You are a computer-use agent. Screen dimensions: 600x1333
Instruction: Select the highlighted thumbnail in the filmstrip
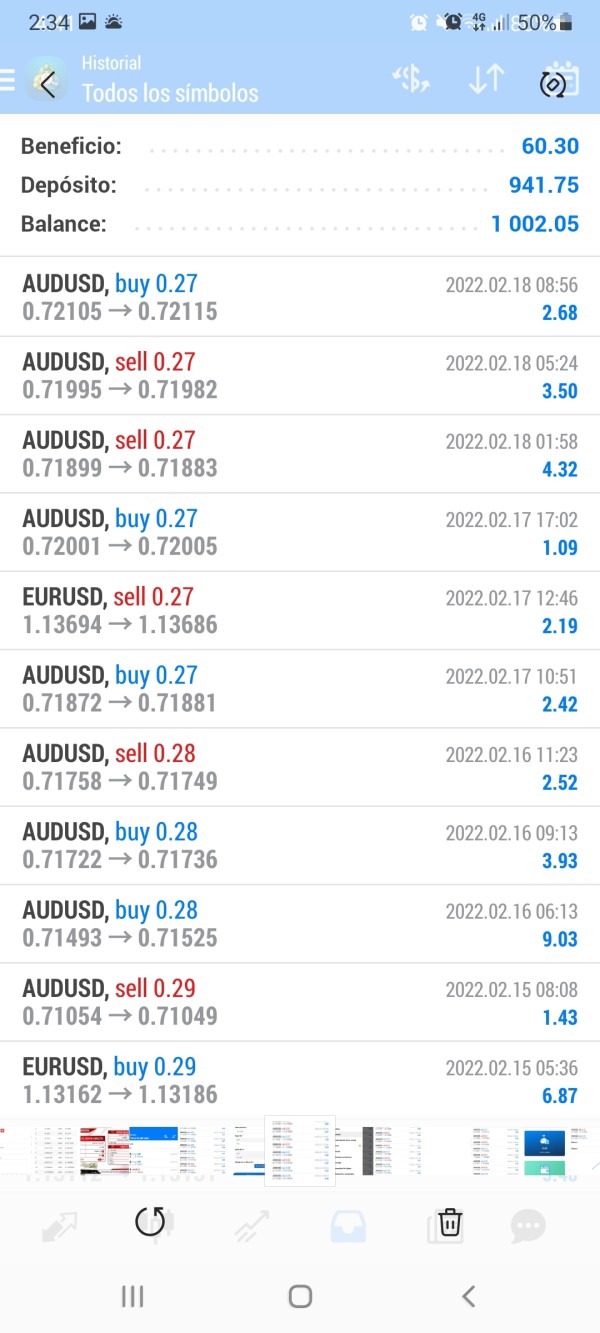(x=299, y=1150)
